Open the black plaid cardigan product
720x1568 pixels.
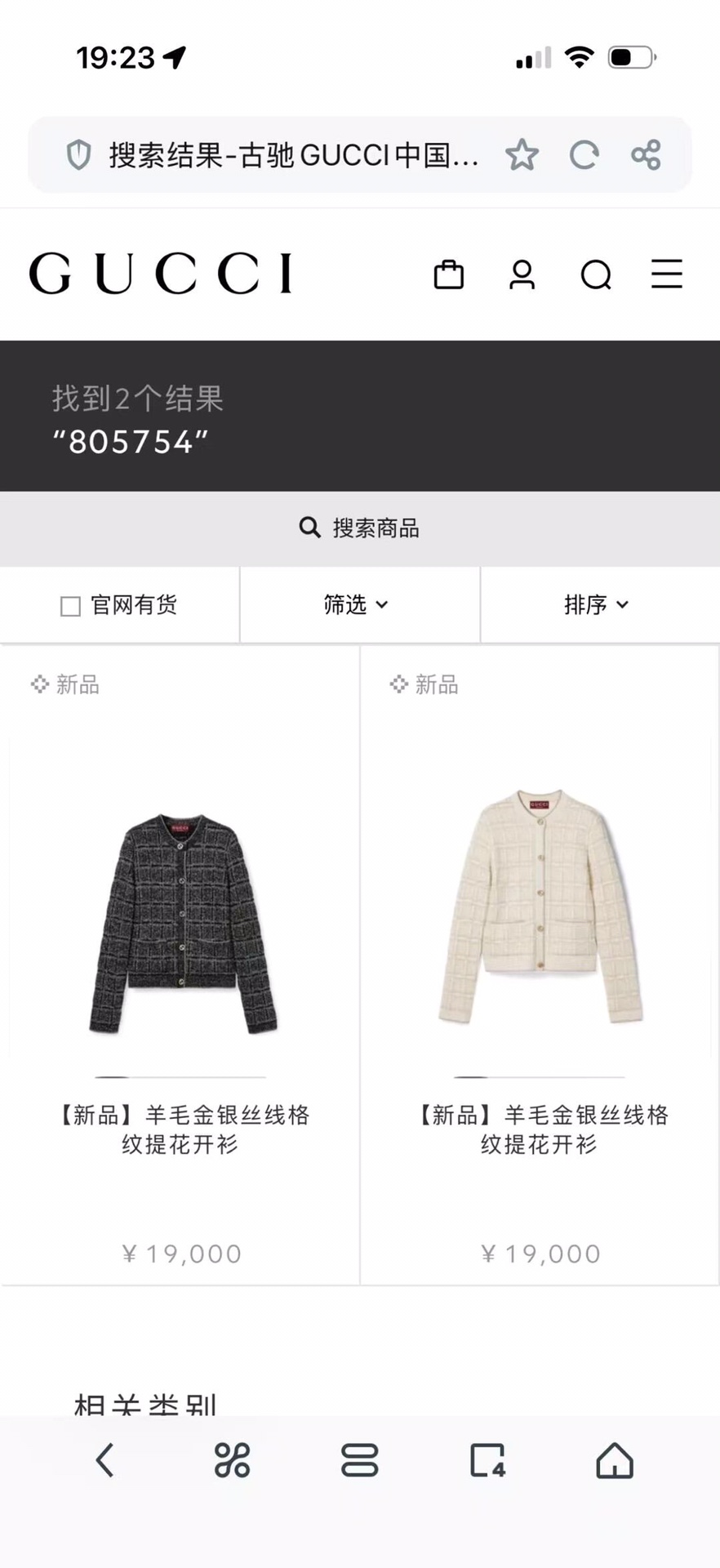coord(181,924)
